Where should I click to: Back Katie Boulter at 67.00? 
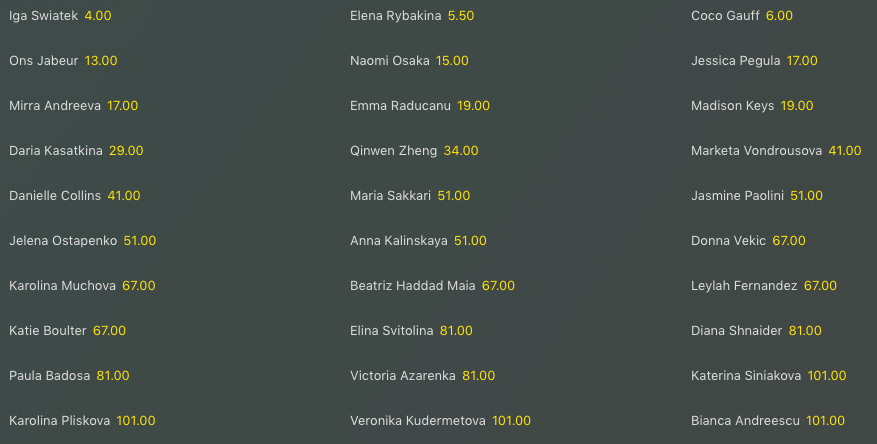109,331
